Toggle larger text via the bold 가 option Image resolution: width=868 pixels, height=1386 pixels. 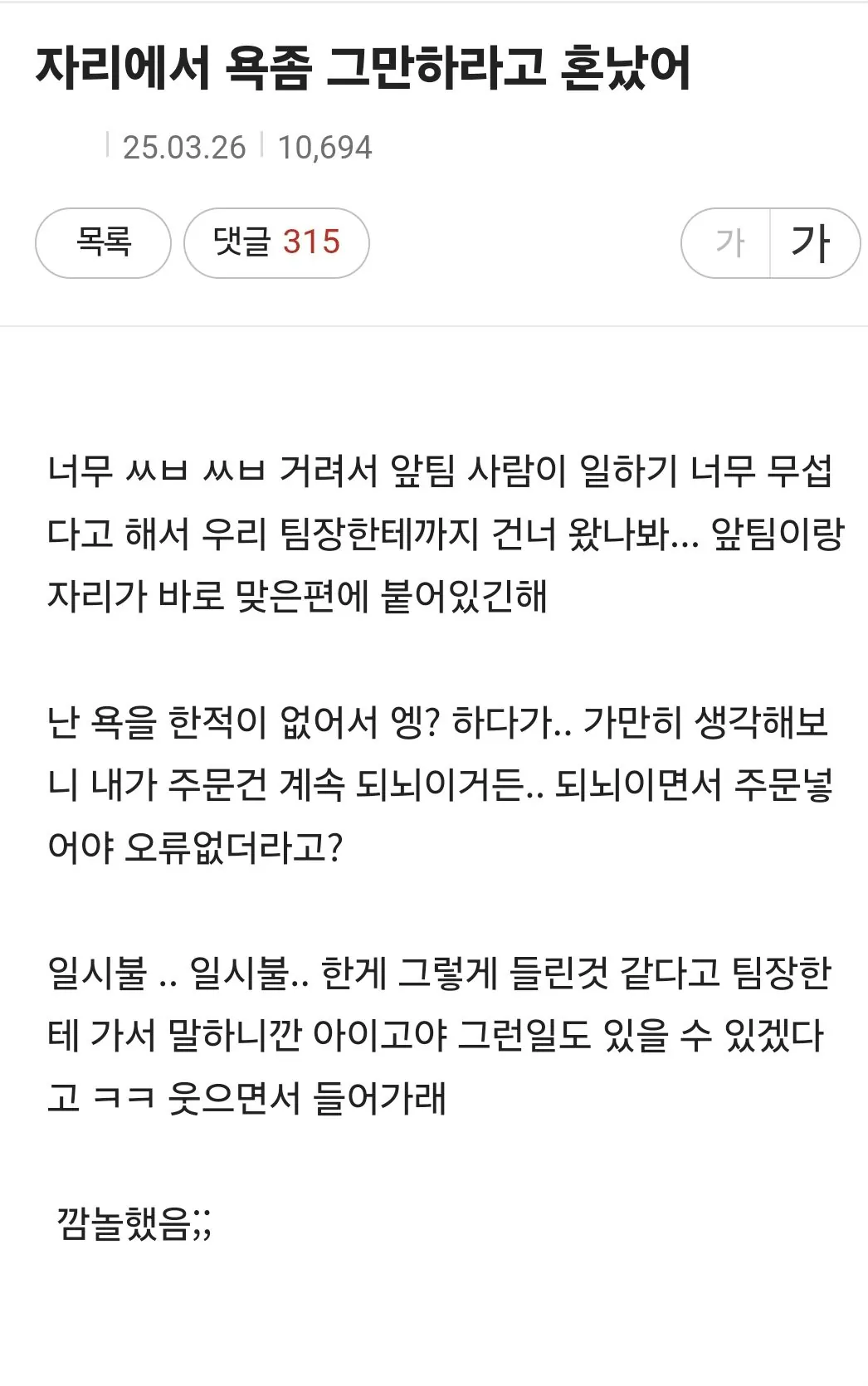[811, 243]
